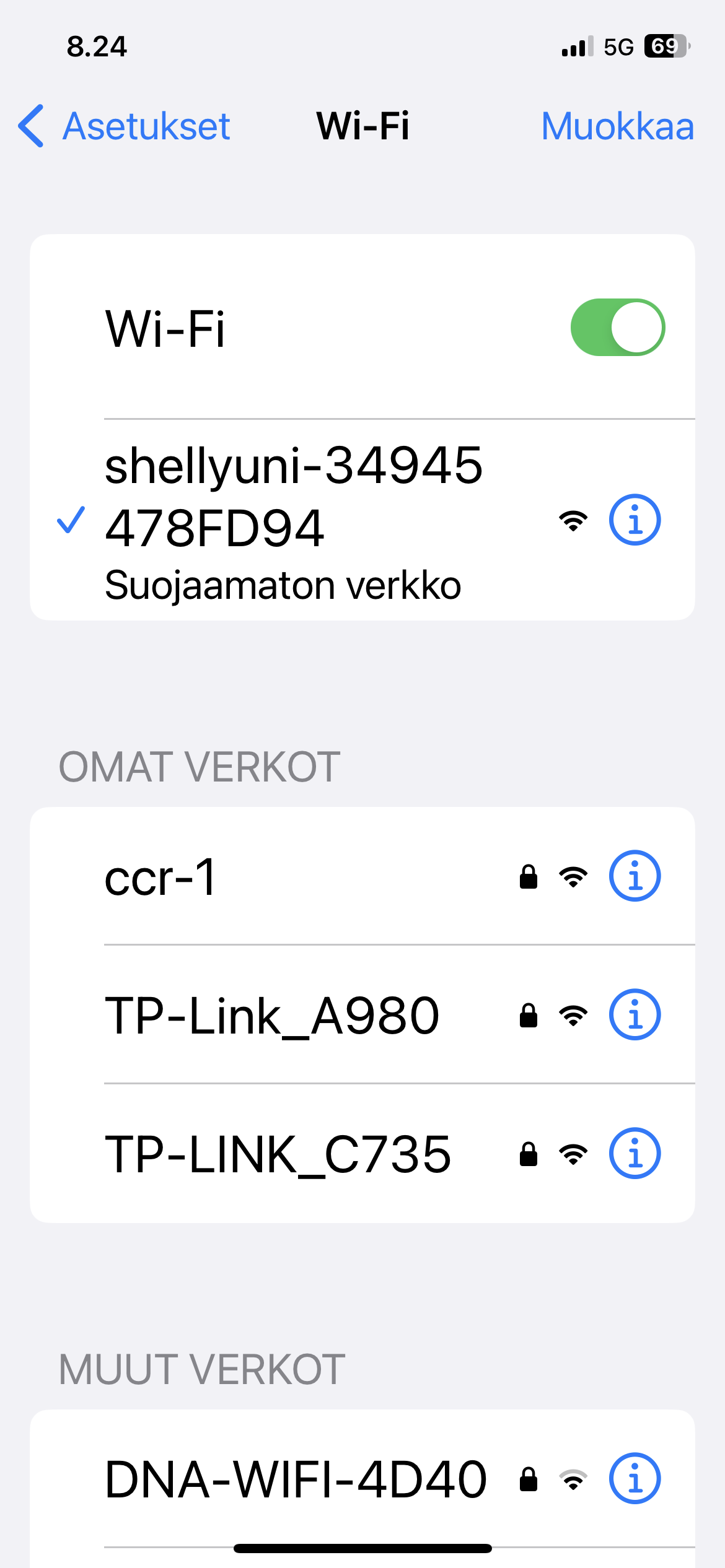This screenshot has width=725, height=1568.
Task: View details of TP-Link_A980 via info icon
Action: 635,1014
